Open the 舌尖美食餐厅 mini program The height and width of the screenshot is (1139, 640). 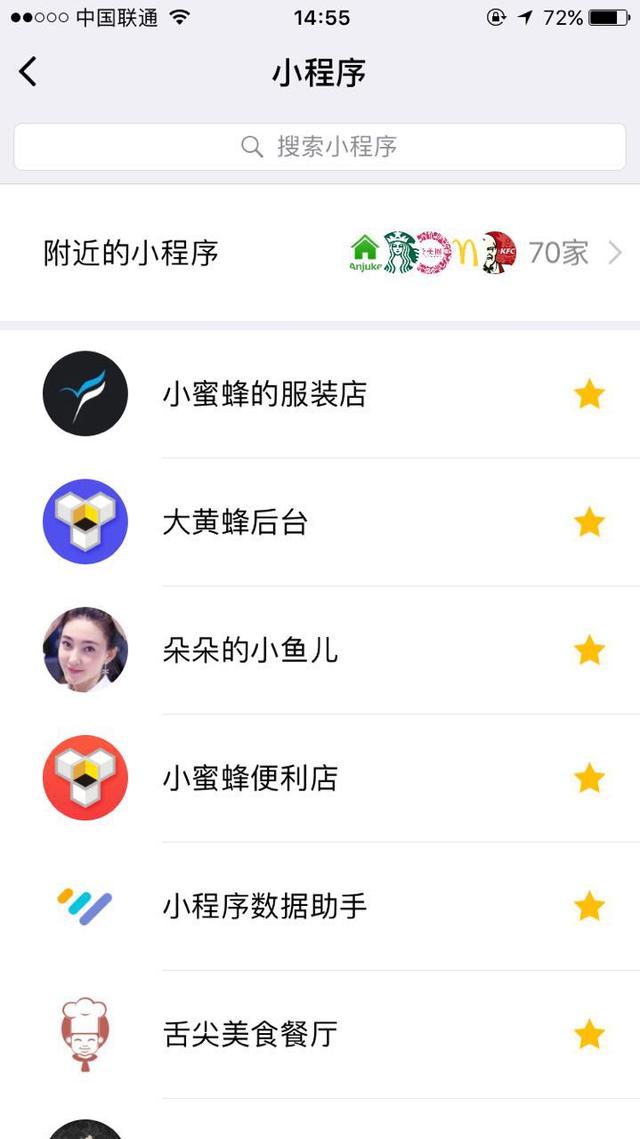tap(250, 1034)
